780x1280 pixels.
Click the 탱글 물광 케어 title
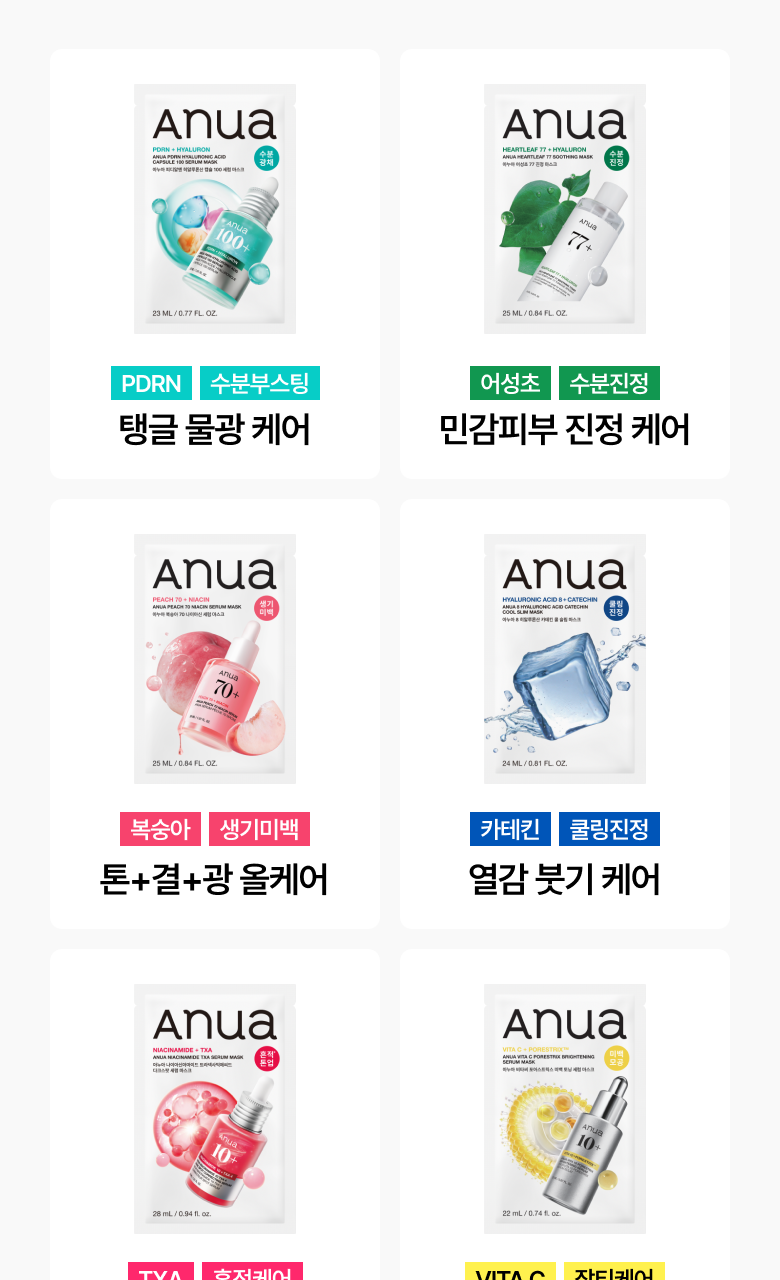tap(214, 428)
